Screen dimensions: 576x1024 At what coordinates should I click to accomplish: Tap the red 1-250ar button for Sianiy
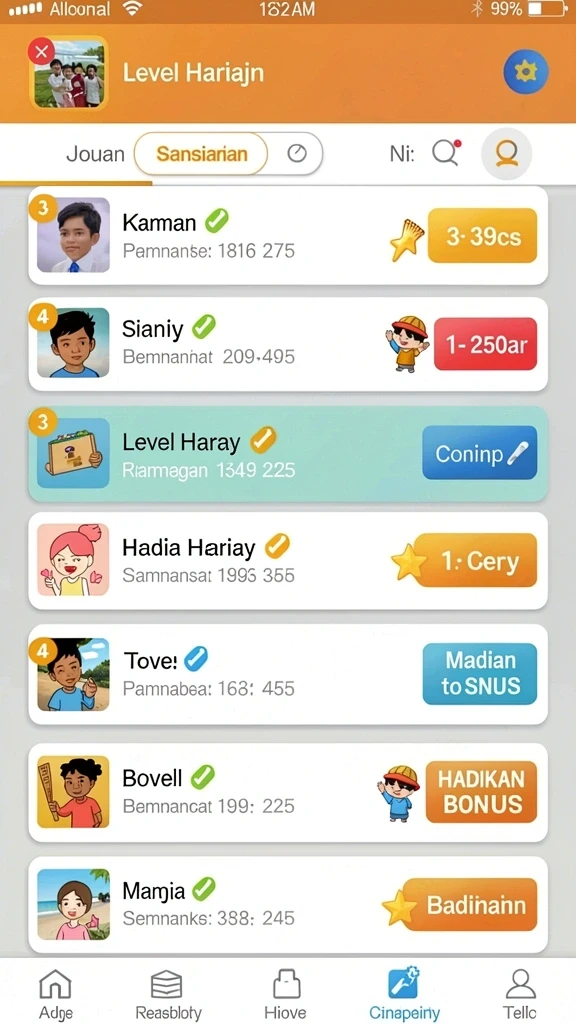point(485,344)
